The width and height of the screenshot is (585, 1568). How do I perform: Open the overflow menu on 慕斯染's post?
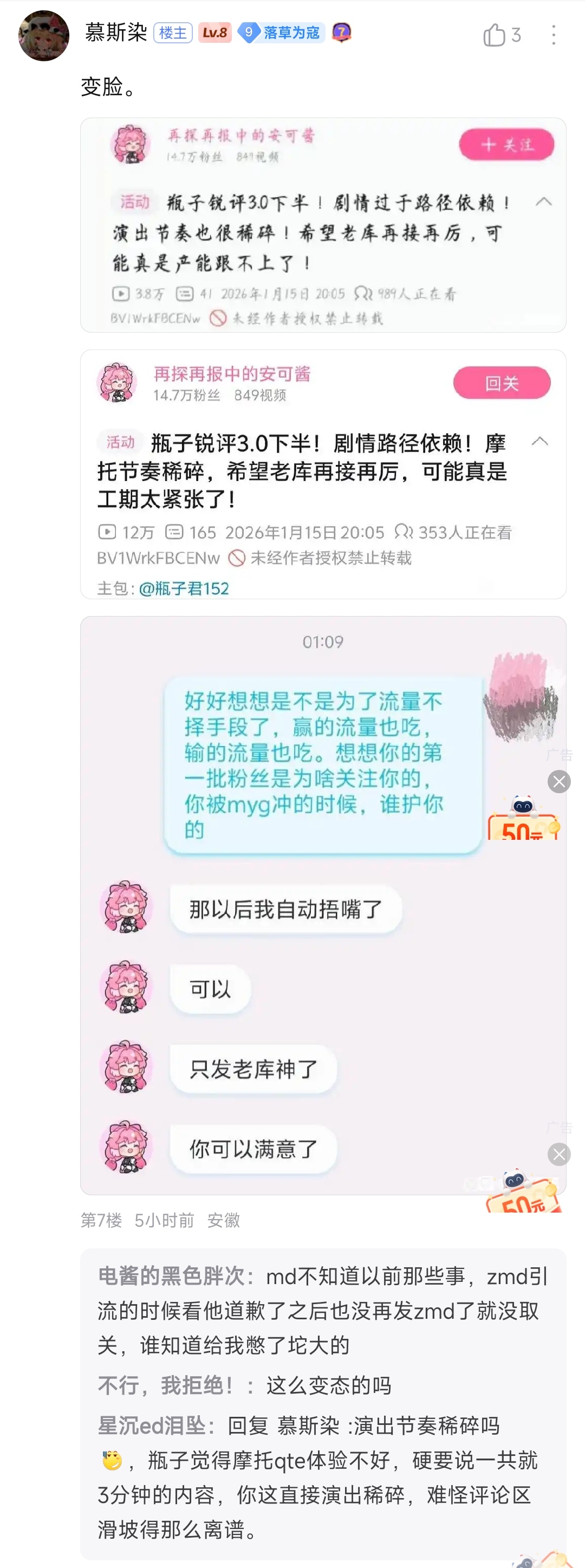pyautogui.click(x=552, y=35)
